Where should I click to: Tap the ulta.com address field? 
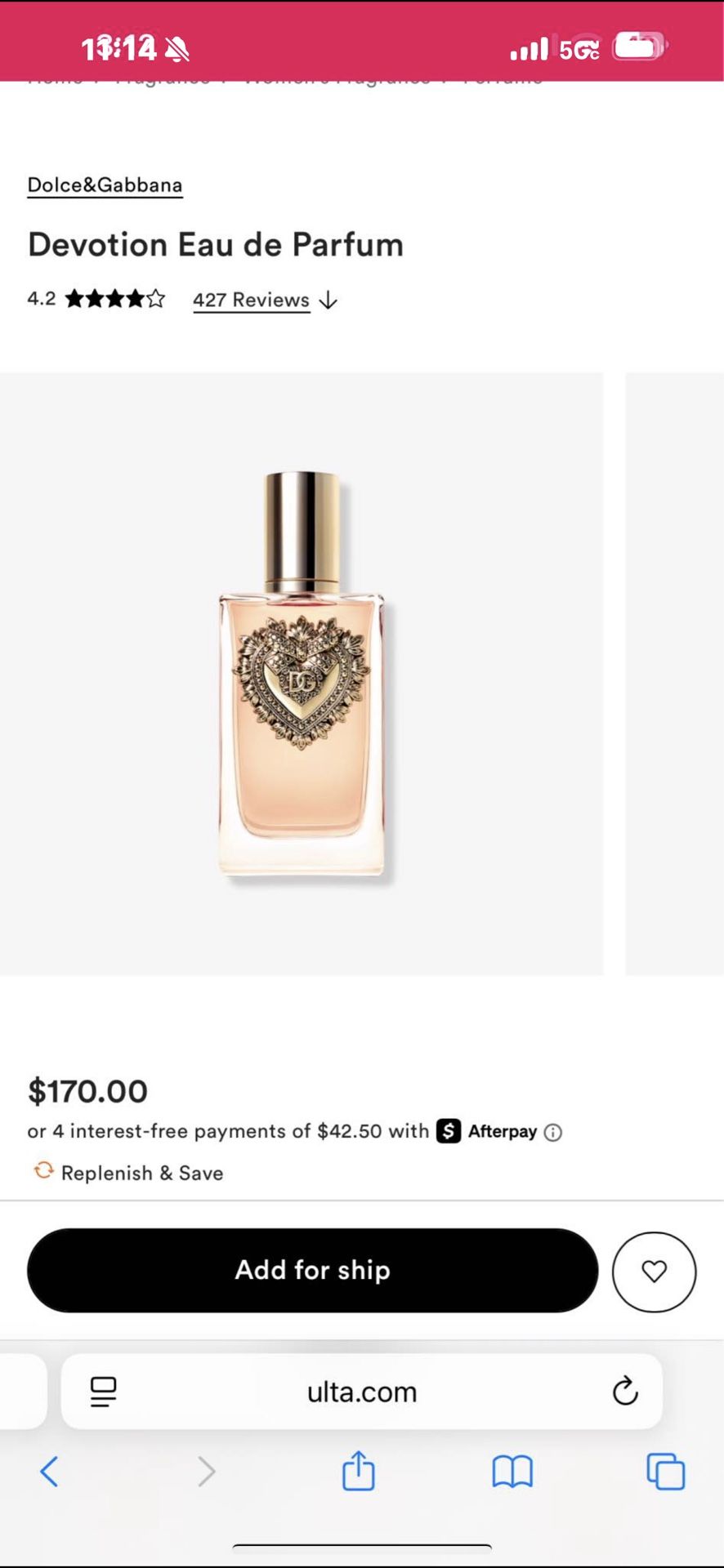[362, 1392]
